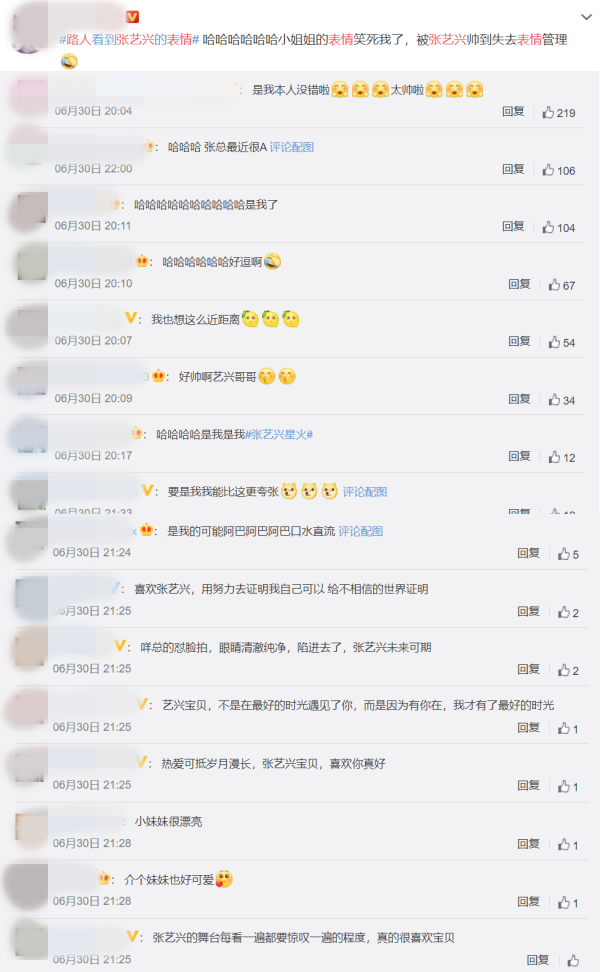Open 评论配图 on the "阿巴阿巴阿巴口水直流" comment
600x972 pixels.
click(360, 531)
